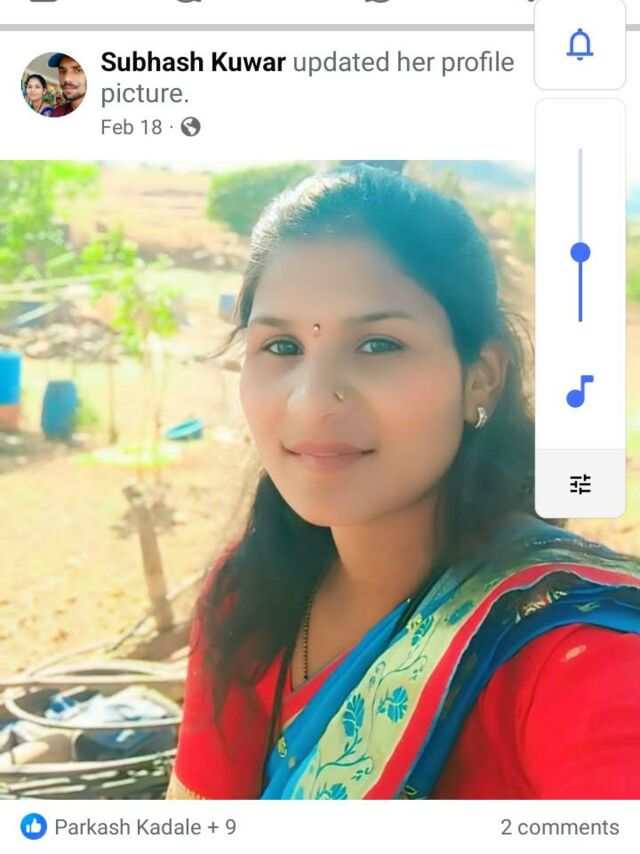Open Subhash Kuwar's profile avatar
The width and height of the screenshot is (640, 854).
[54, 85]
